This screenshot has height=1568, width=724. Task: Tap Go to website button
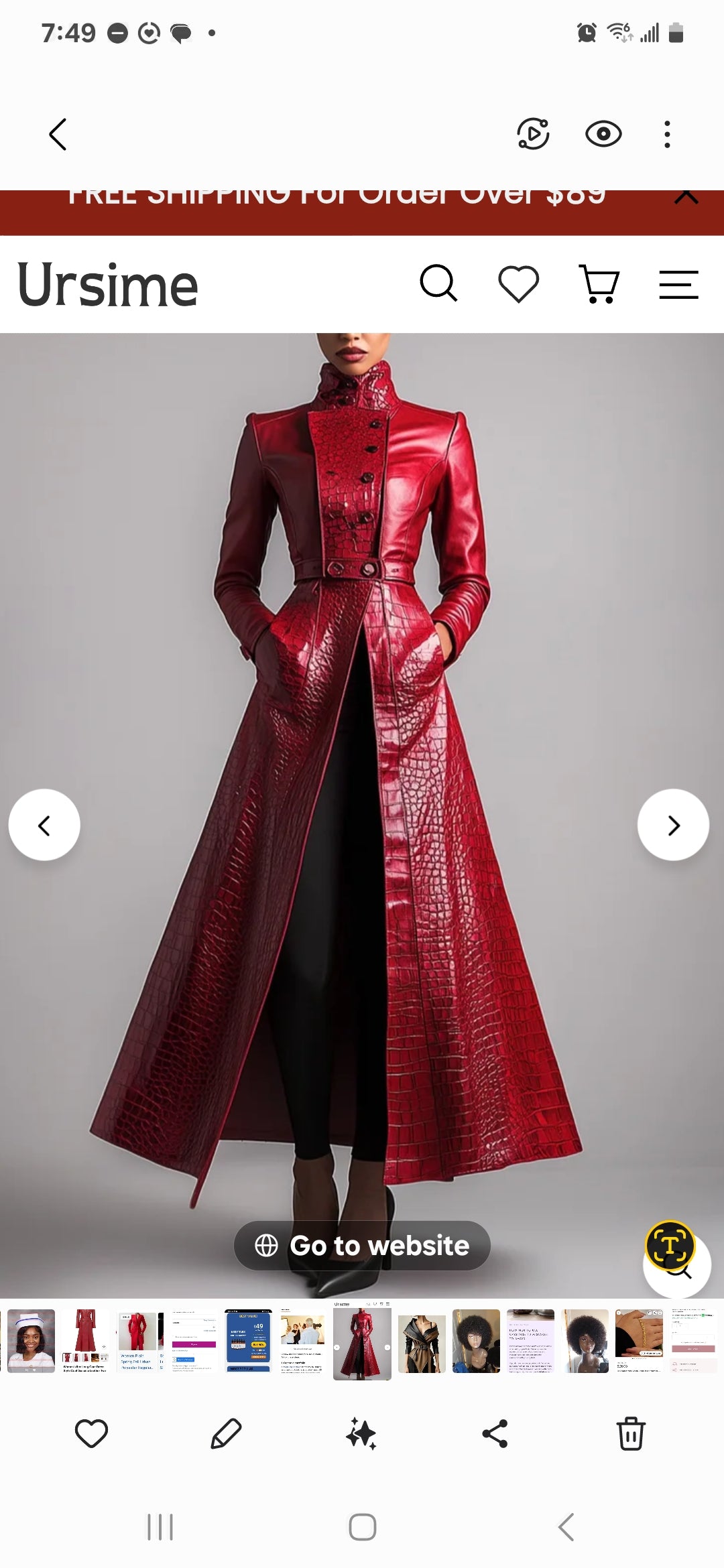click(362, 1246)
